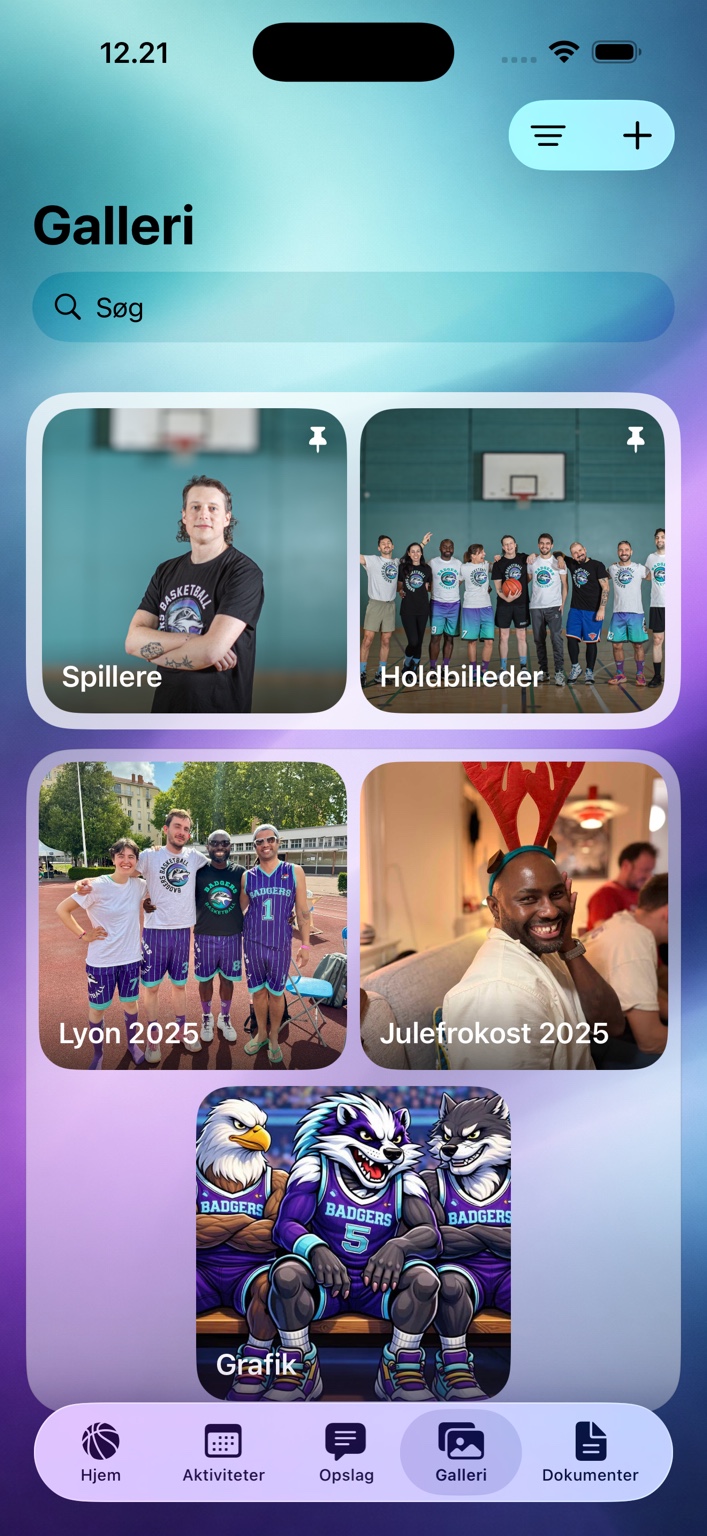Open the Dokumenter tab

pos(590,1452)
